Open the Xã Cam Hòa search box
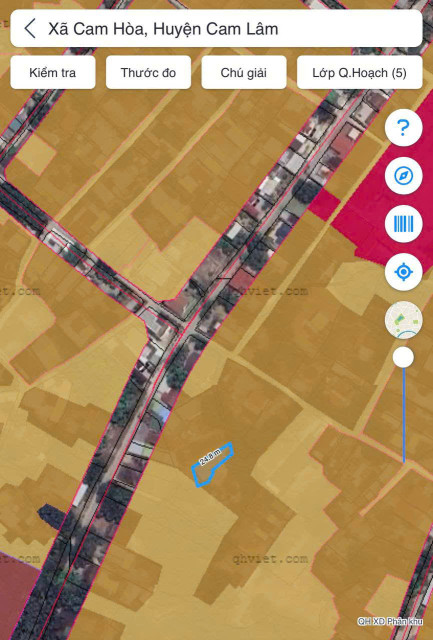Viewport: 433px width, 640px height. tap(216, 29)
